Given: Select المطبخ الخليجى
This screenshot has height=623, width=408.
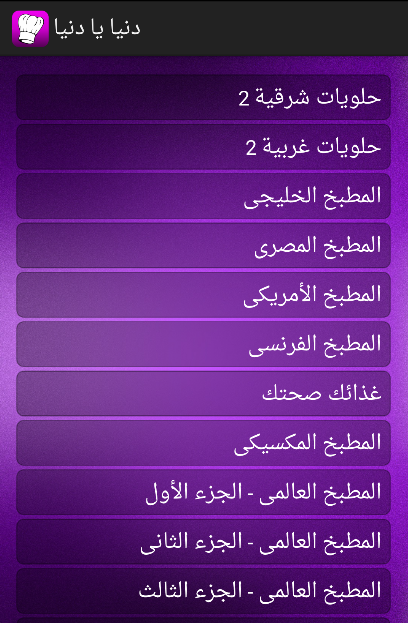Looking at the screenshot, I should click(x=203, y=196).
